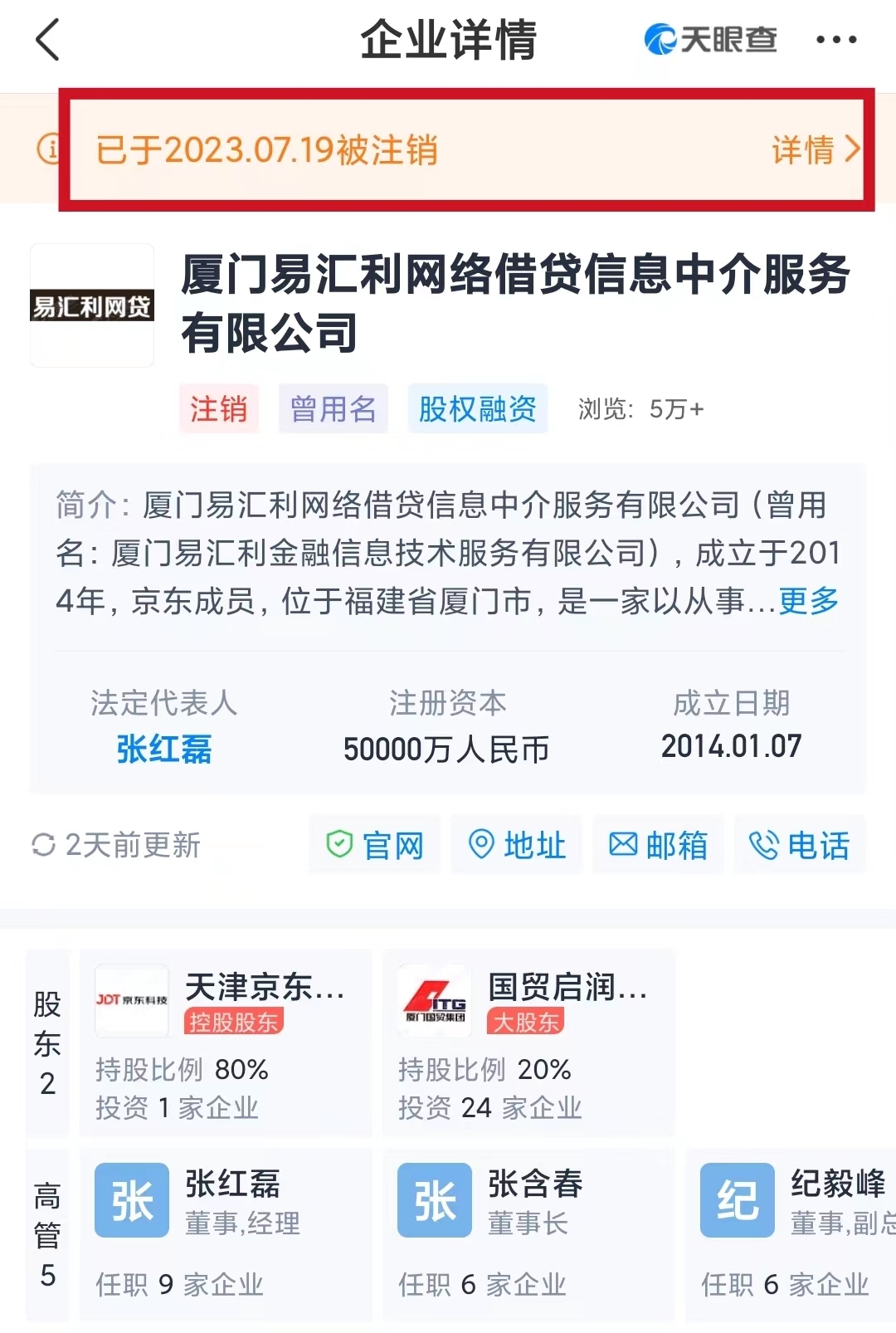
Task: Tap the 注销 status tag
Action: click(x=218, y=409)
